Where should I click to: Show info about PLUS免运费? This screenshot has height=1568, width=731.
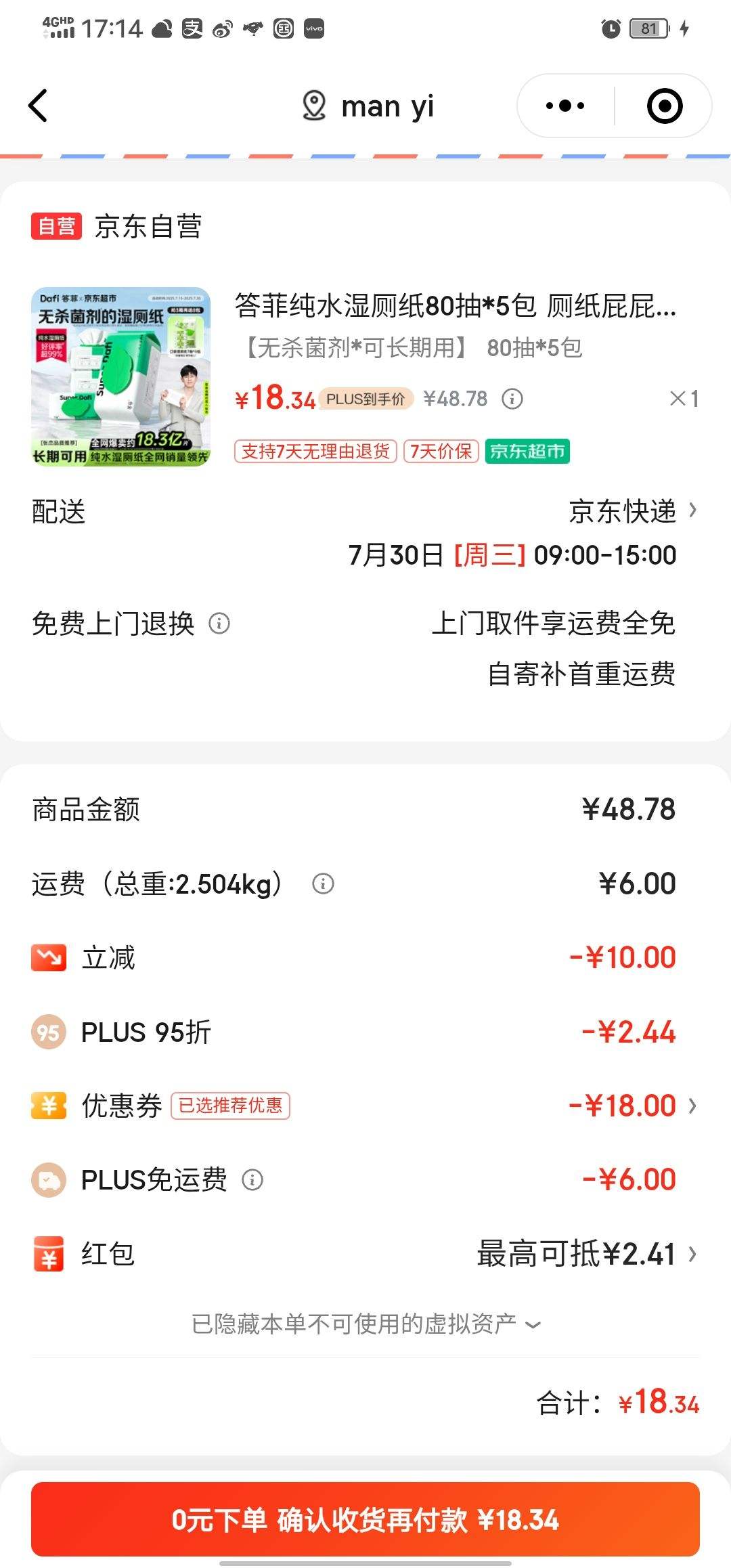(x=252, y=1180)
